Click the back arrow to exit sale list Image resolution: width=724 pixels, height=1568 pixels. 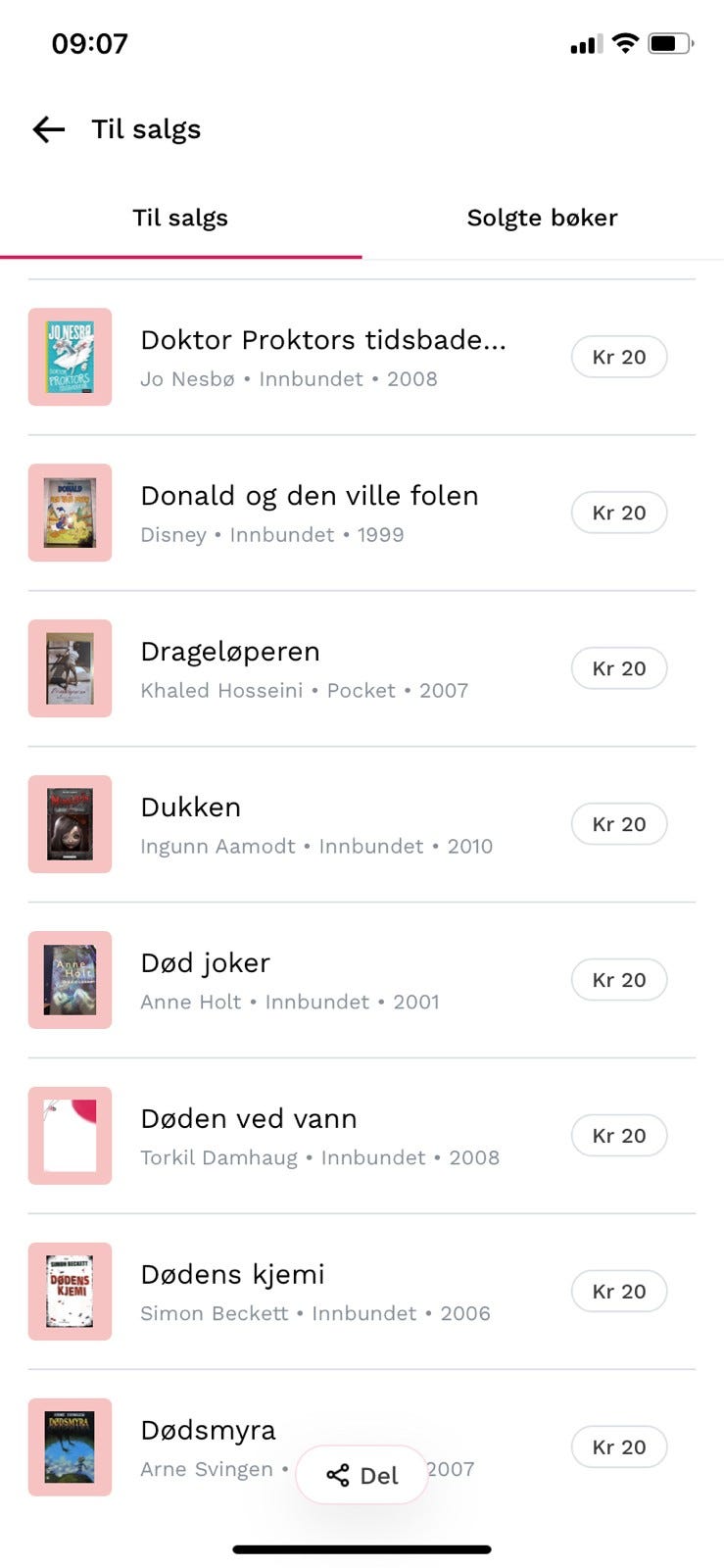46,128
